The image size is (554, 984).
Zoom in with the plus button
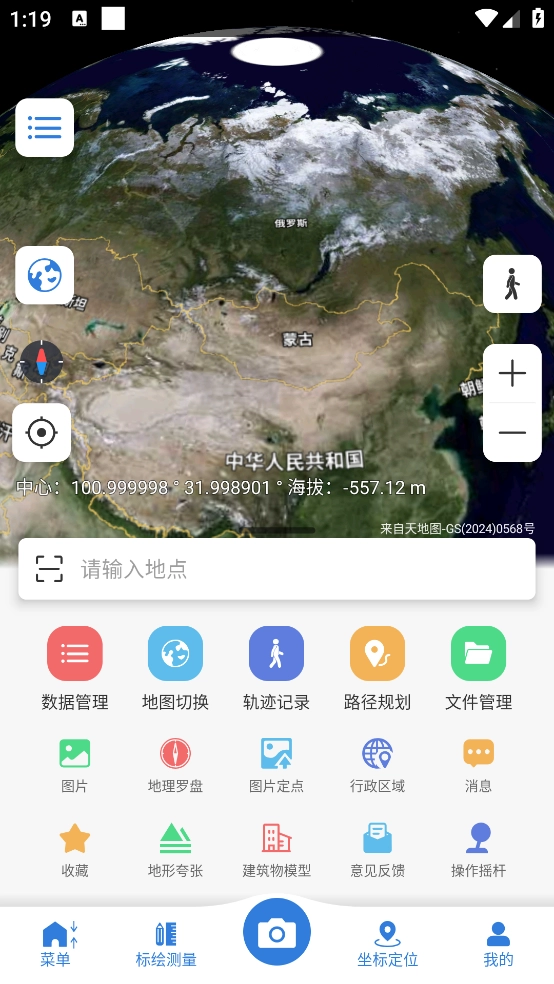tap(512, 374)
